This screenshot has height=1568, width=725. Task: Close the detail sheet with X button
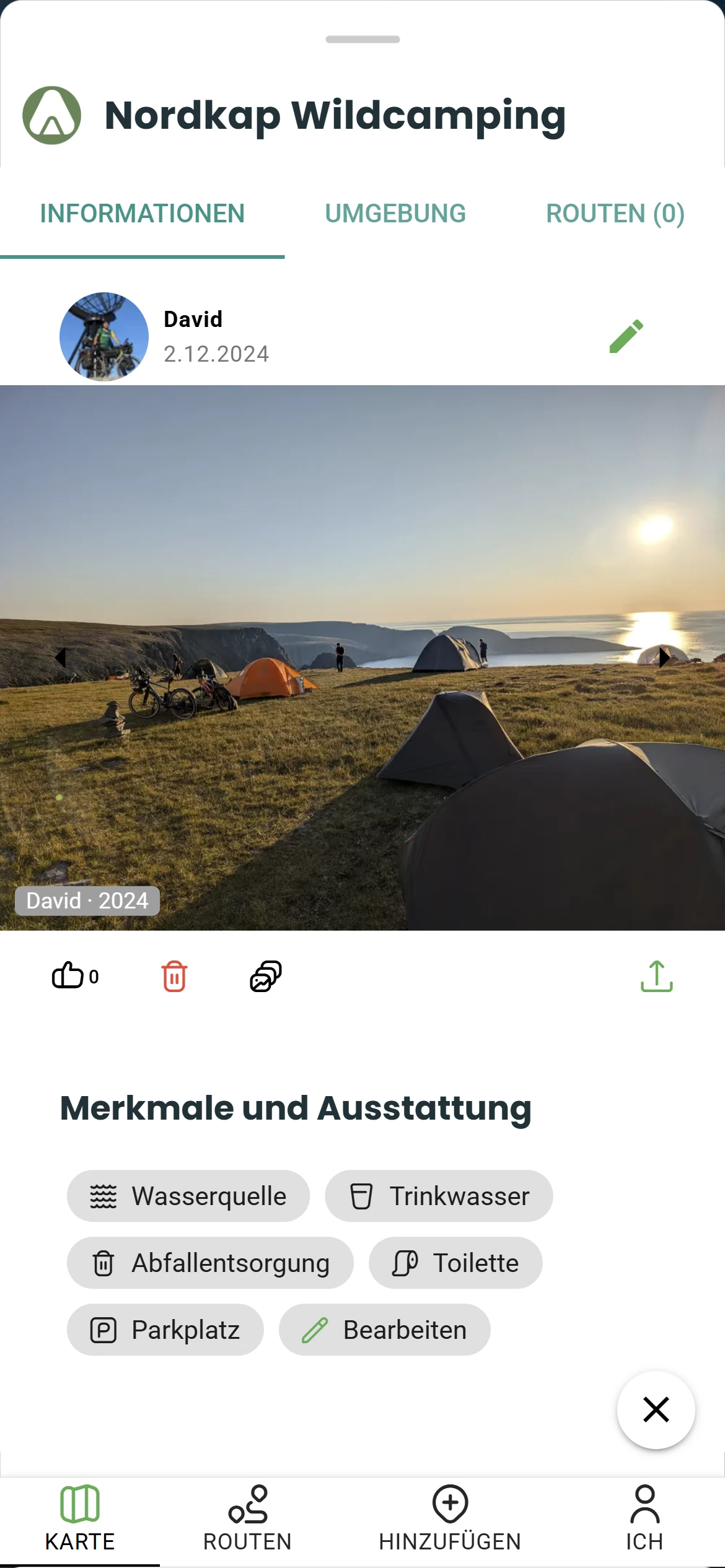[x=656, y=1409]
